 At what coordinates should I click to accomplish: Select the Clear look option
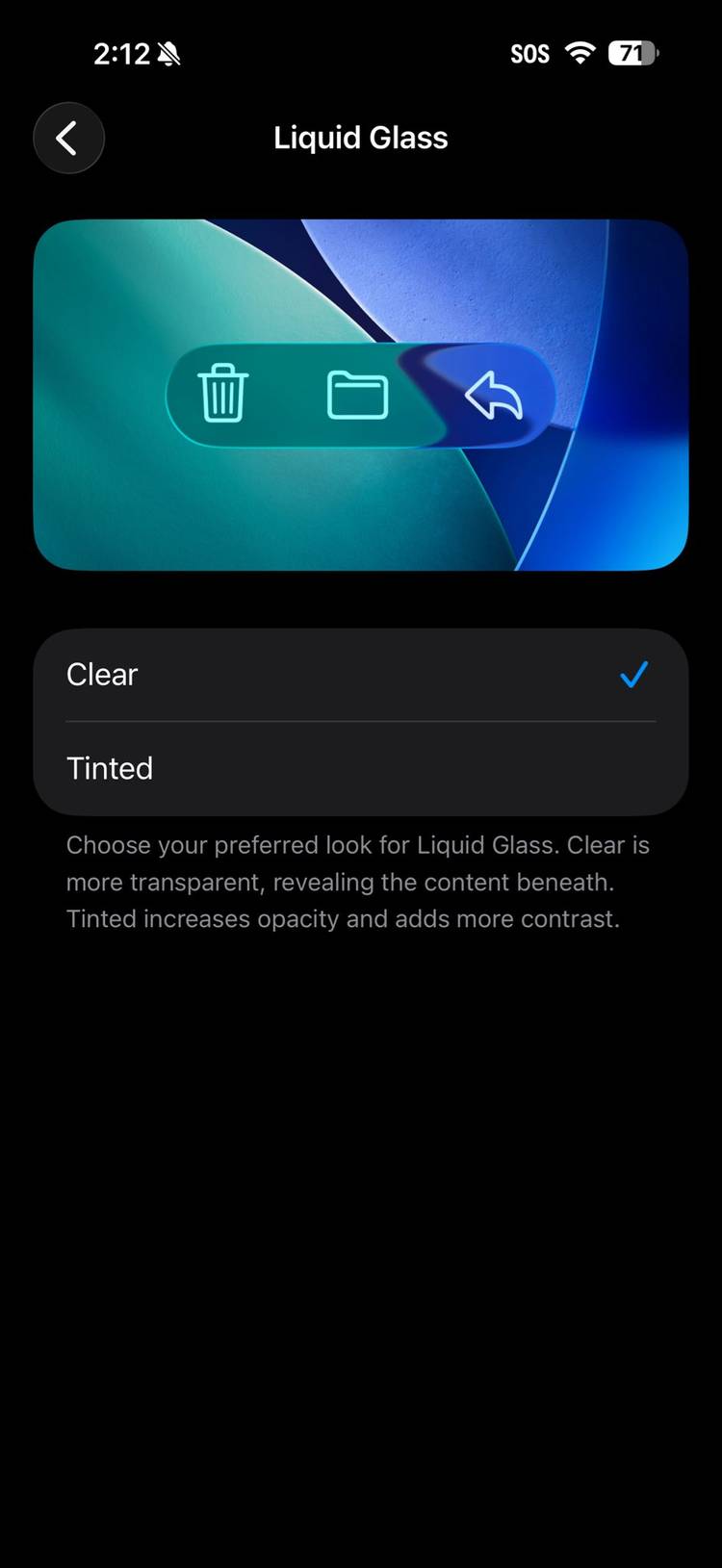click(360, 675)
